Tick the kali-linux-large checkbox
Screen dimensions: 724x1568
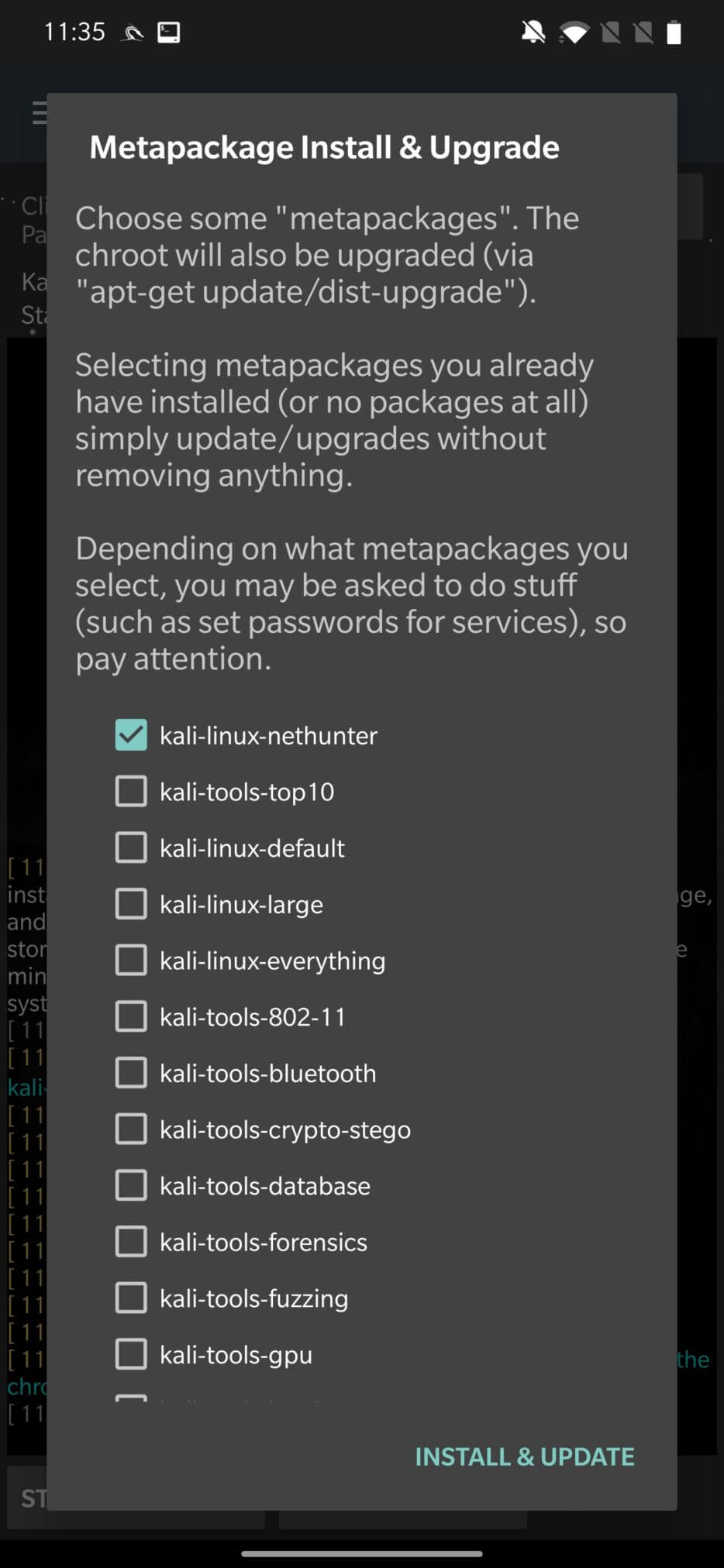[131, 904]
